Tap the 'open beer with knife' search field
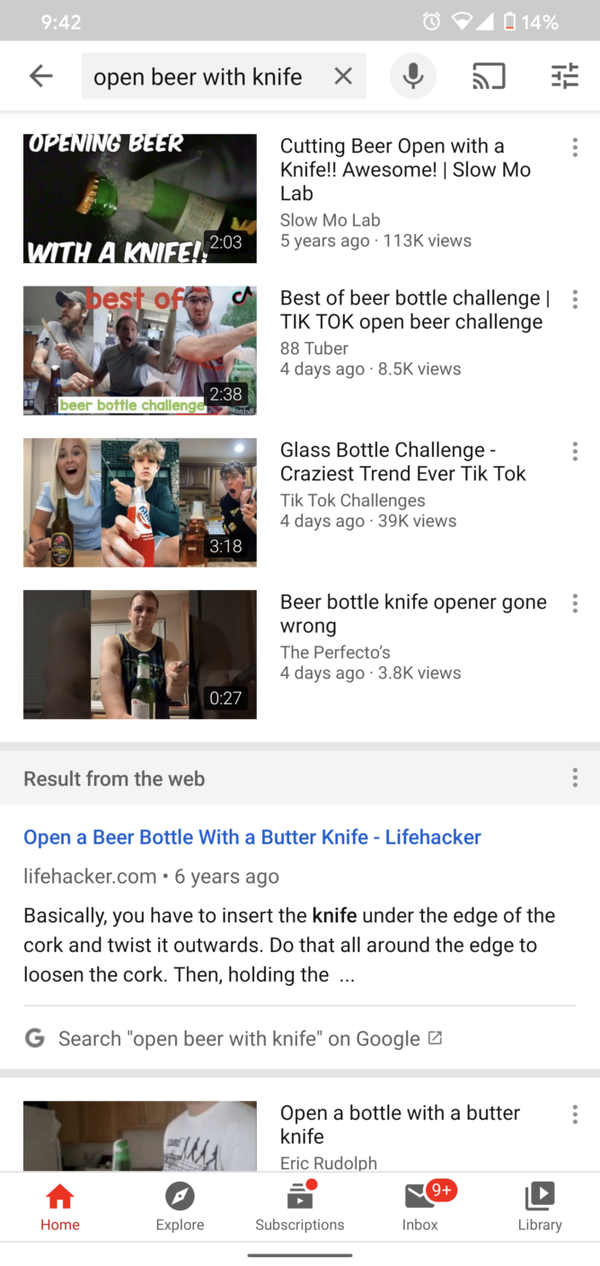Screen dimensions: 600x1266 click(198, 77)
